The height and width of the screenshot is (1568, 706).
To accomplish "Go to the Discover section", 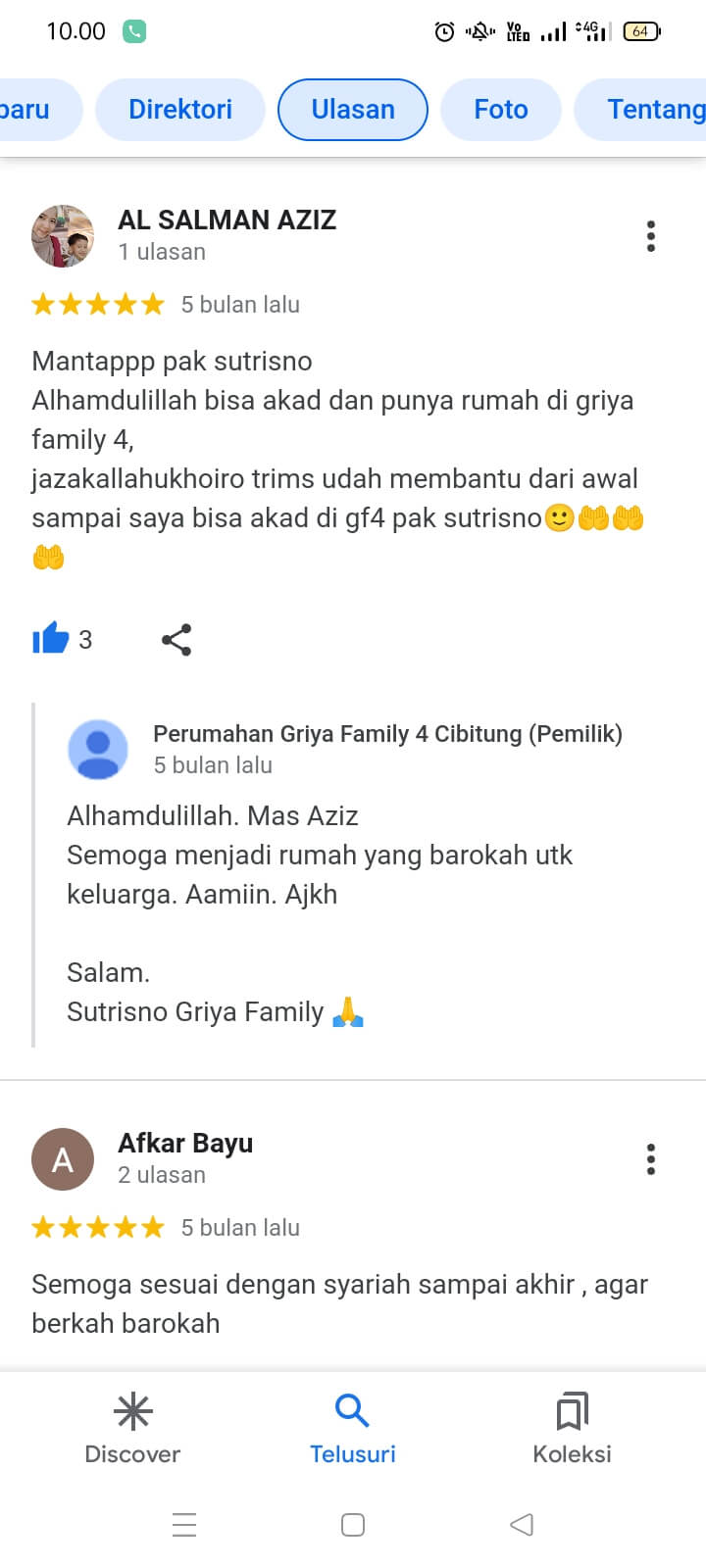I will [132, 1427].
